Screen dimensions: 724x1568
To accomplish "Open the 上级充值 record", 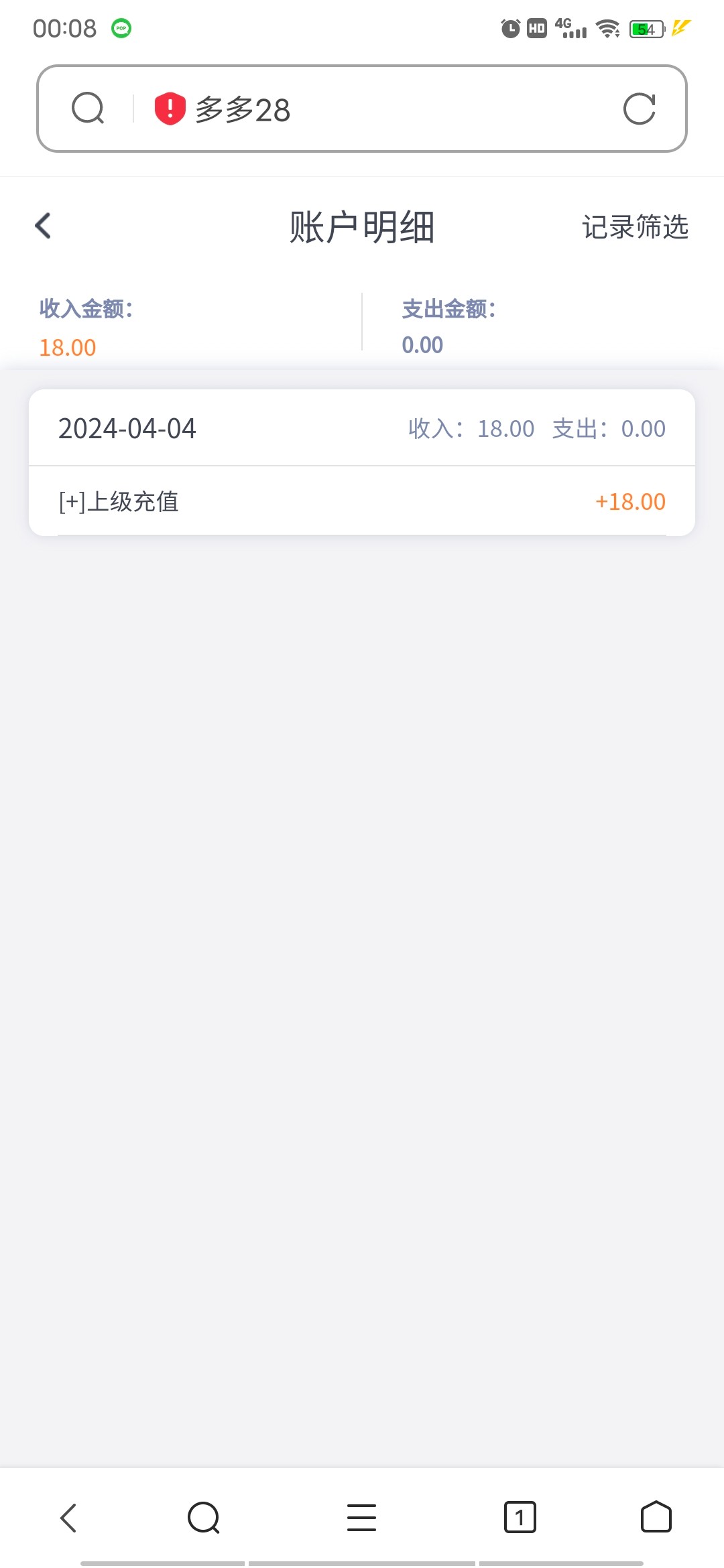I will click(361, 501).
